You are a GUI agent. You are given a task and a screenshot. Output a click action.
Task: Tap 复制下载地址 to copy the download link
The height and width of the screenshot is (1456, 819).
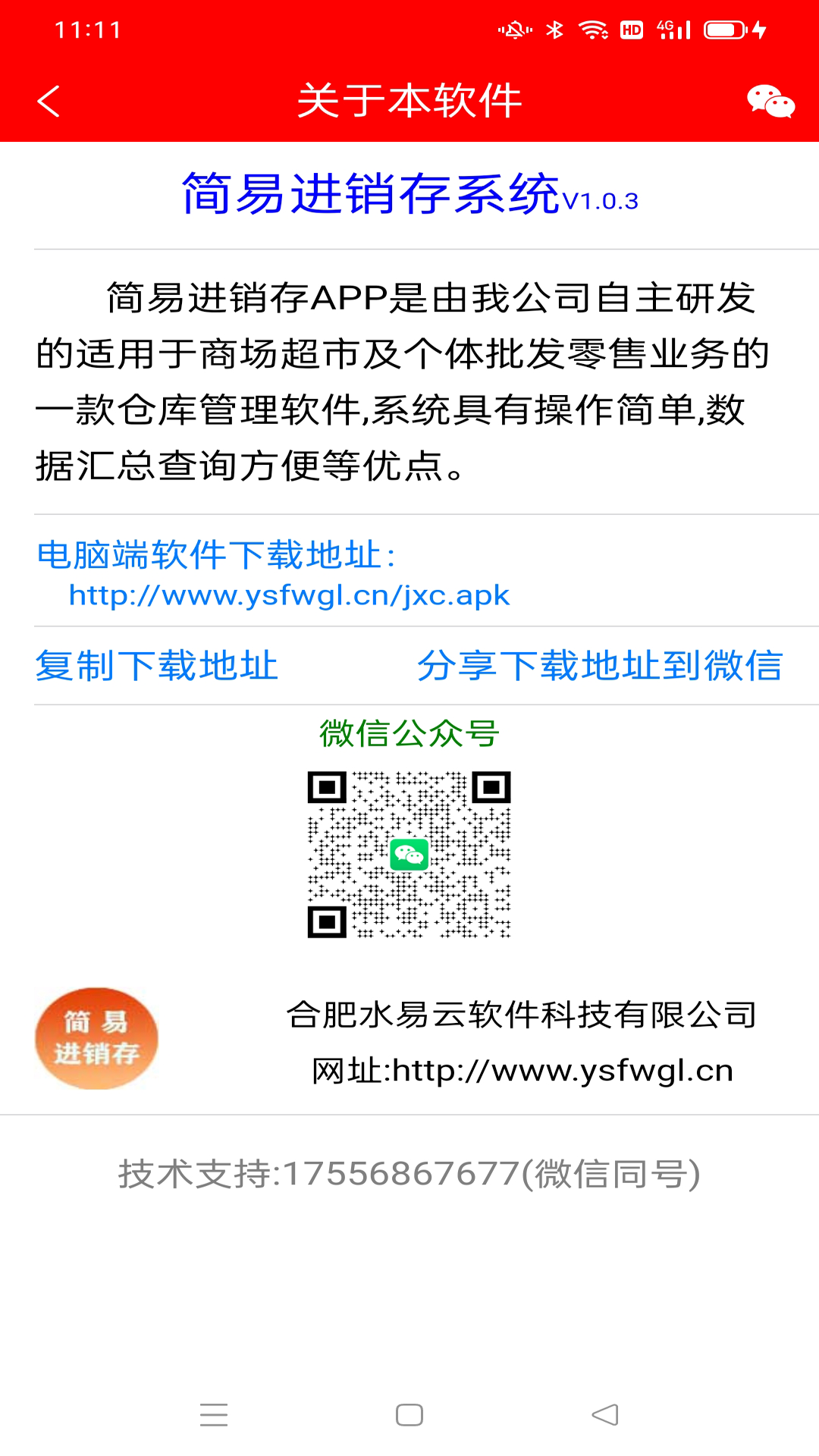pos(155,667)
